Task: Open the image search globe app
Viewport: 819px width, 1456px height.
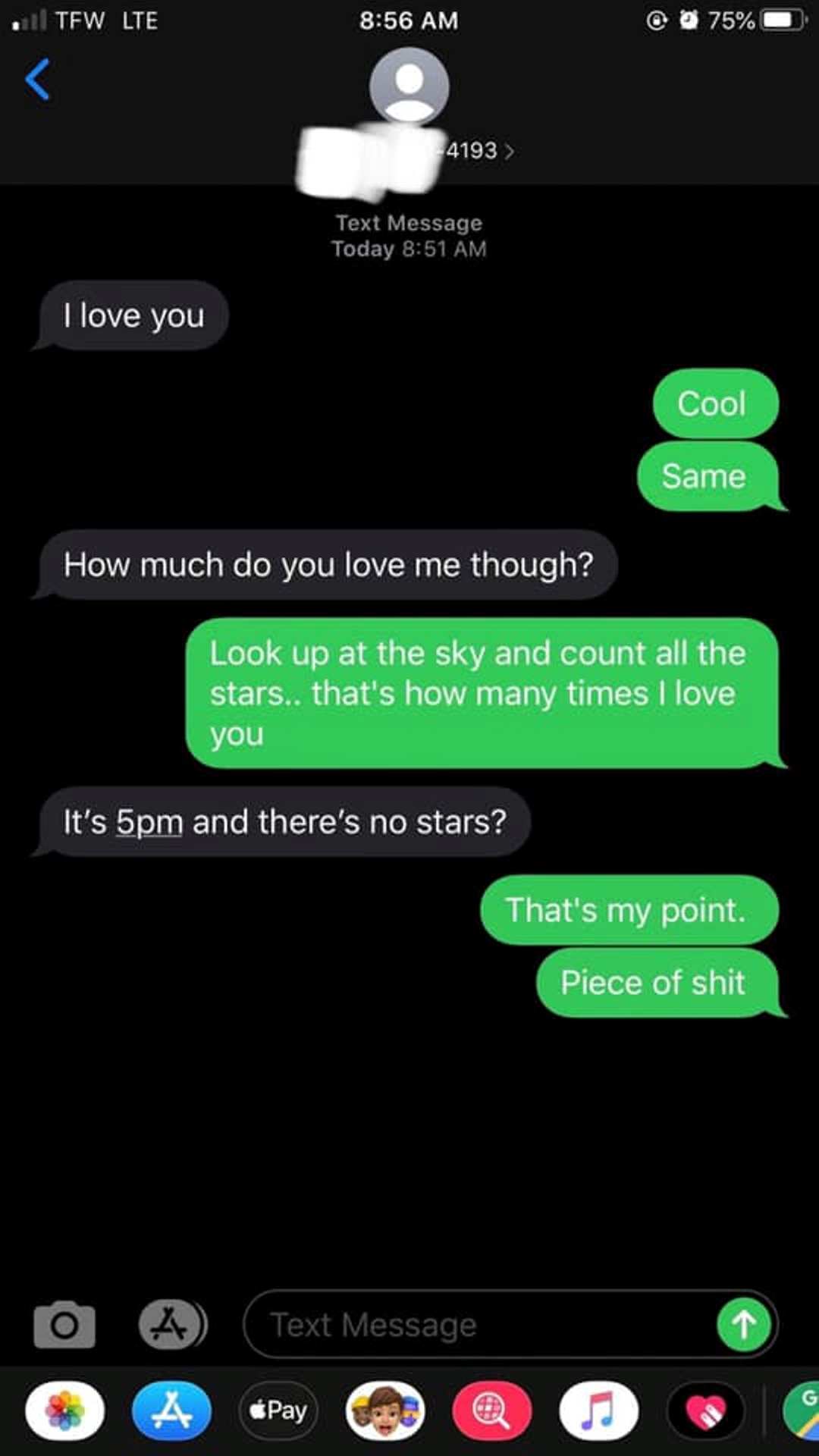Action: tap(492, 1410)
